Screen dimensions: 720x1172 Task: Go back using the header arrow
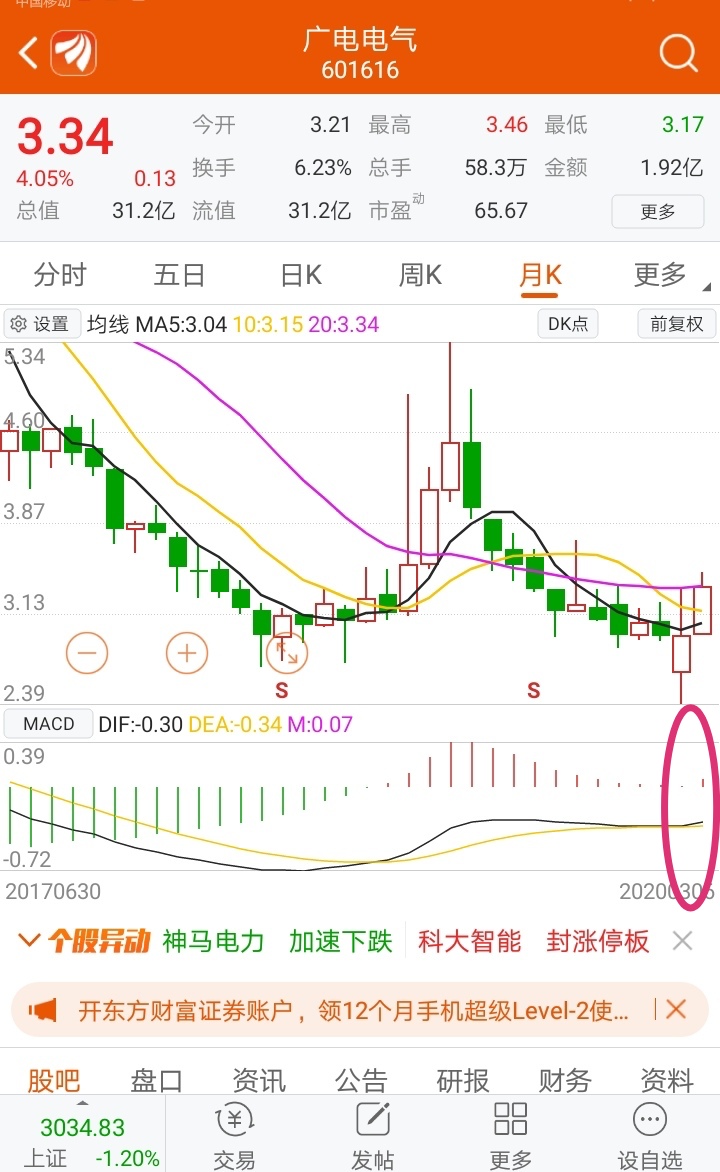click(x=28, y=53)
